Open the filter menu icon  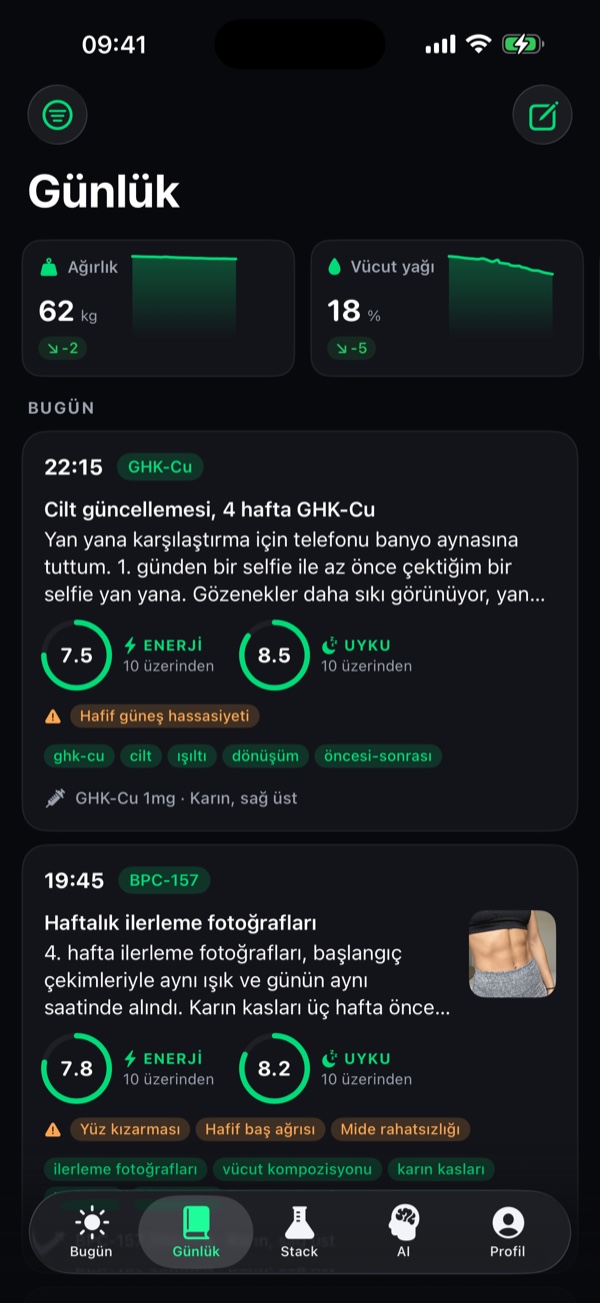pos(58,116)
